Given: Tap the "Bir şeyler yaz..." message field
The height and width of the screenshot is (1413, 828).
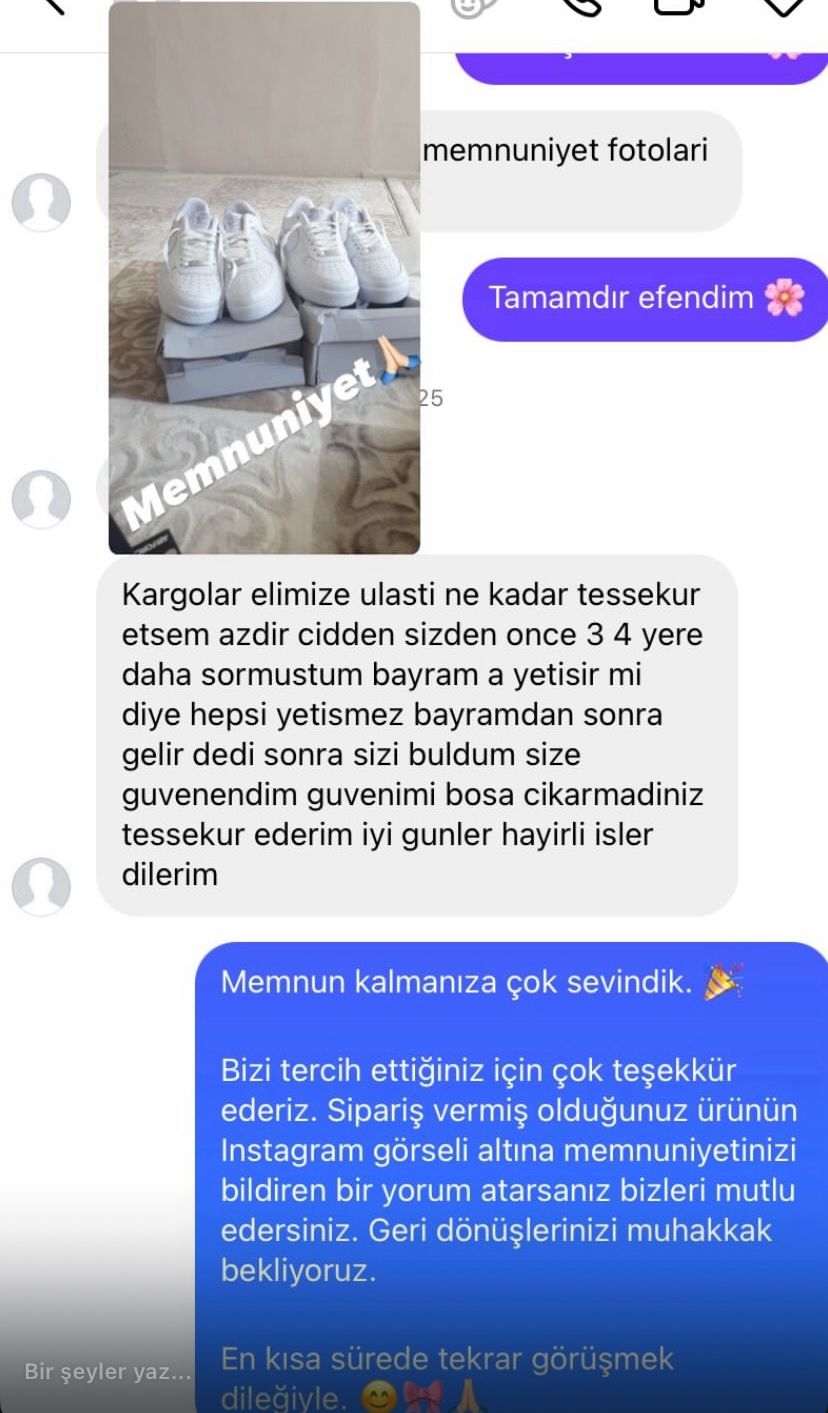Looking at the screenshot, I should [107, 1371].
